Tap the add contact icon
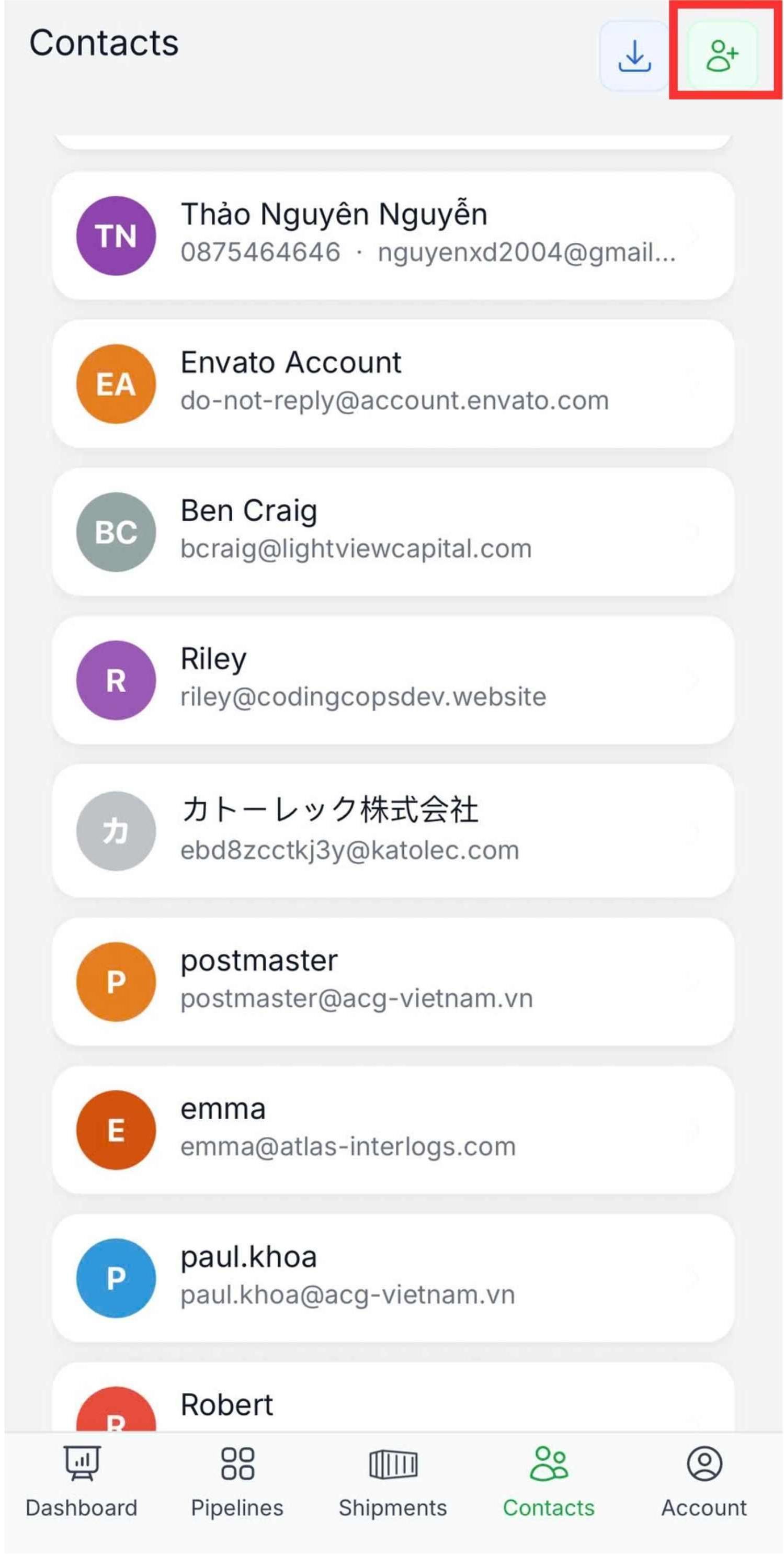The width and height of the screenshot is (784, 1554). coord(722,55)
